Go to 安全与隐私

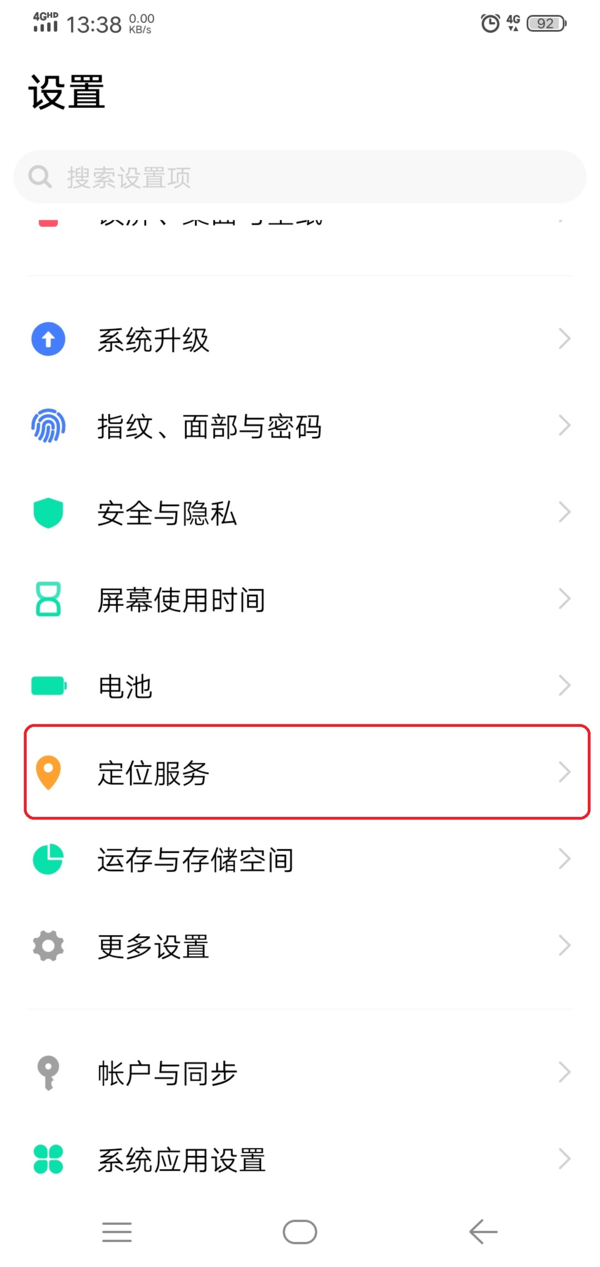[300, 513]
